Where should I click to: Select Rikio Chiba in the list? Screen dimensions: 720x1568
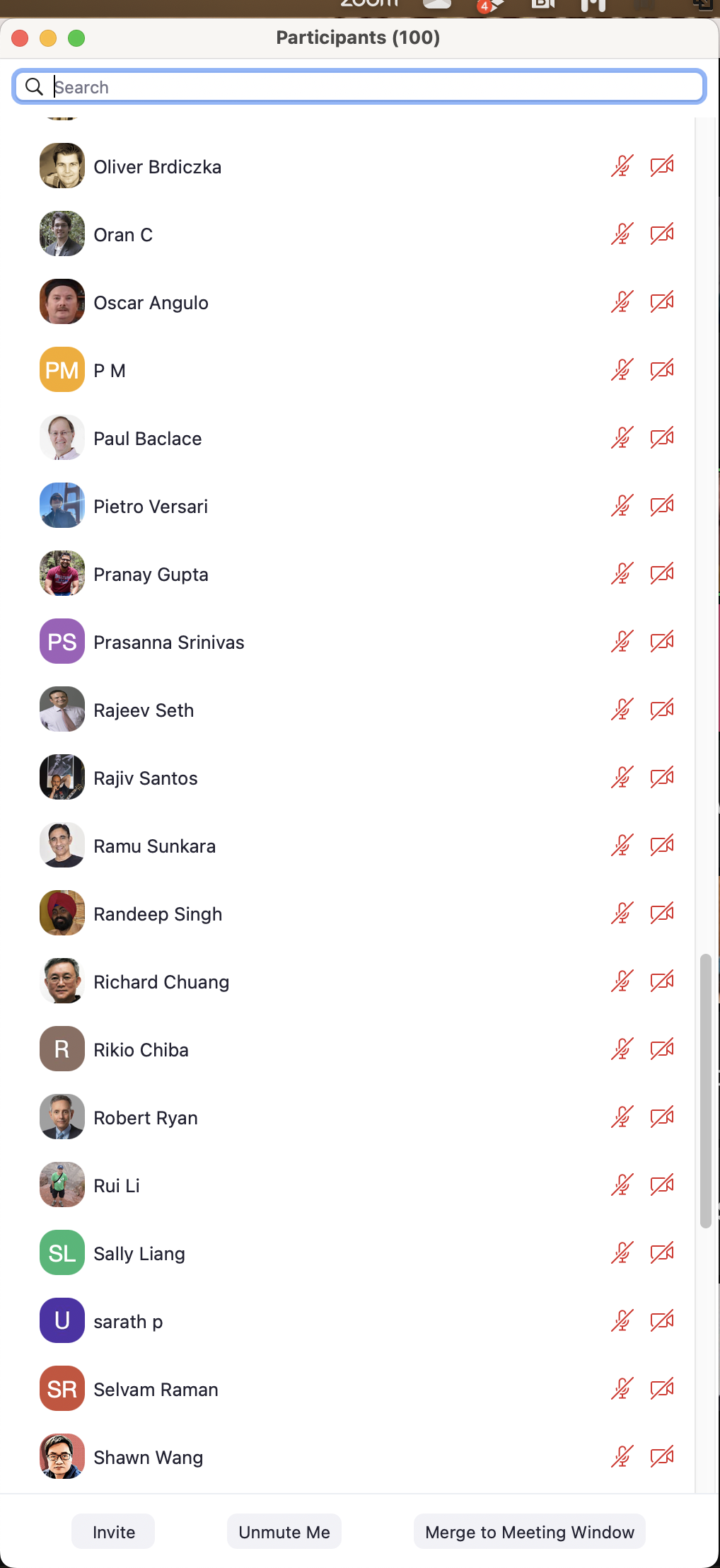(x=141, y=1050)
